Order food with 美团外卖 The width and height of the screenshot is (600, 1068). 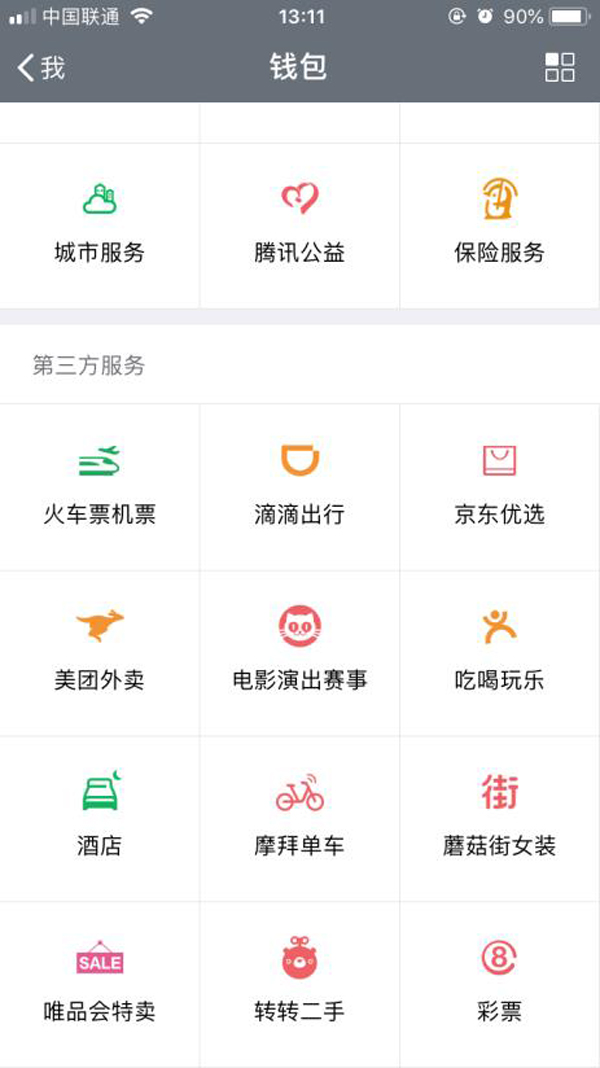tap(99, 653)
